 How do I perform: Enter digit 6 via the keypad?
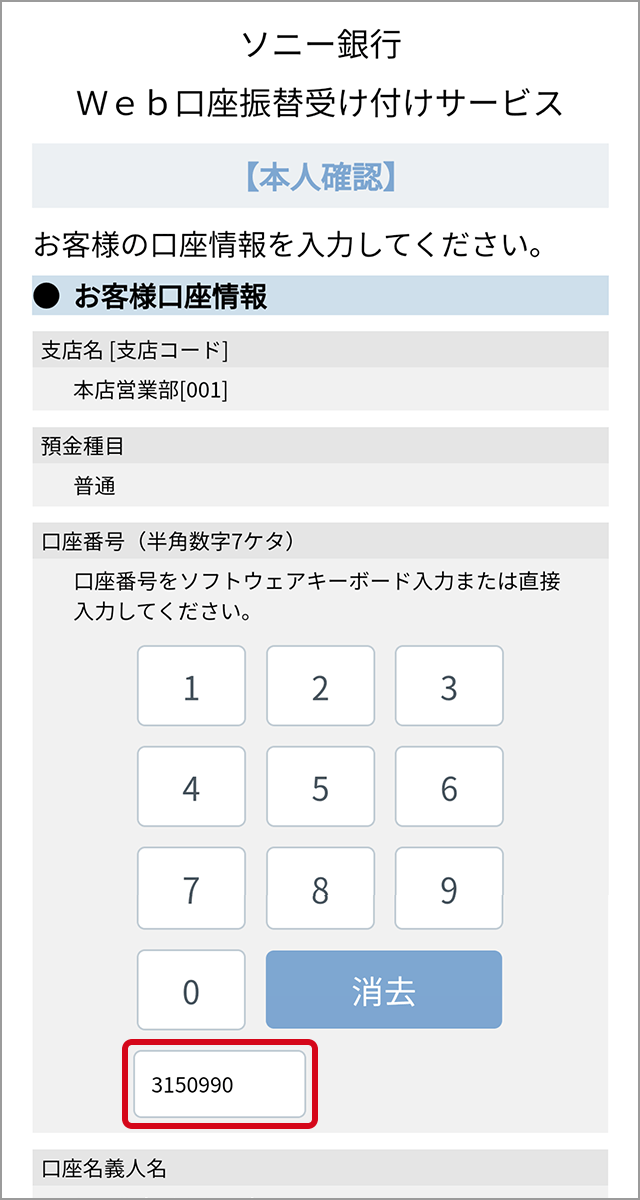449,787
